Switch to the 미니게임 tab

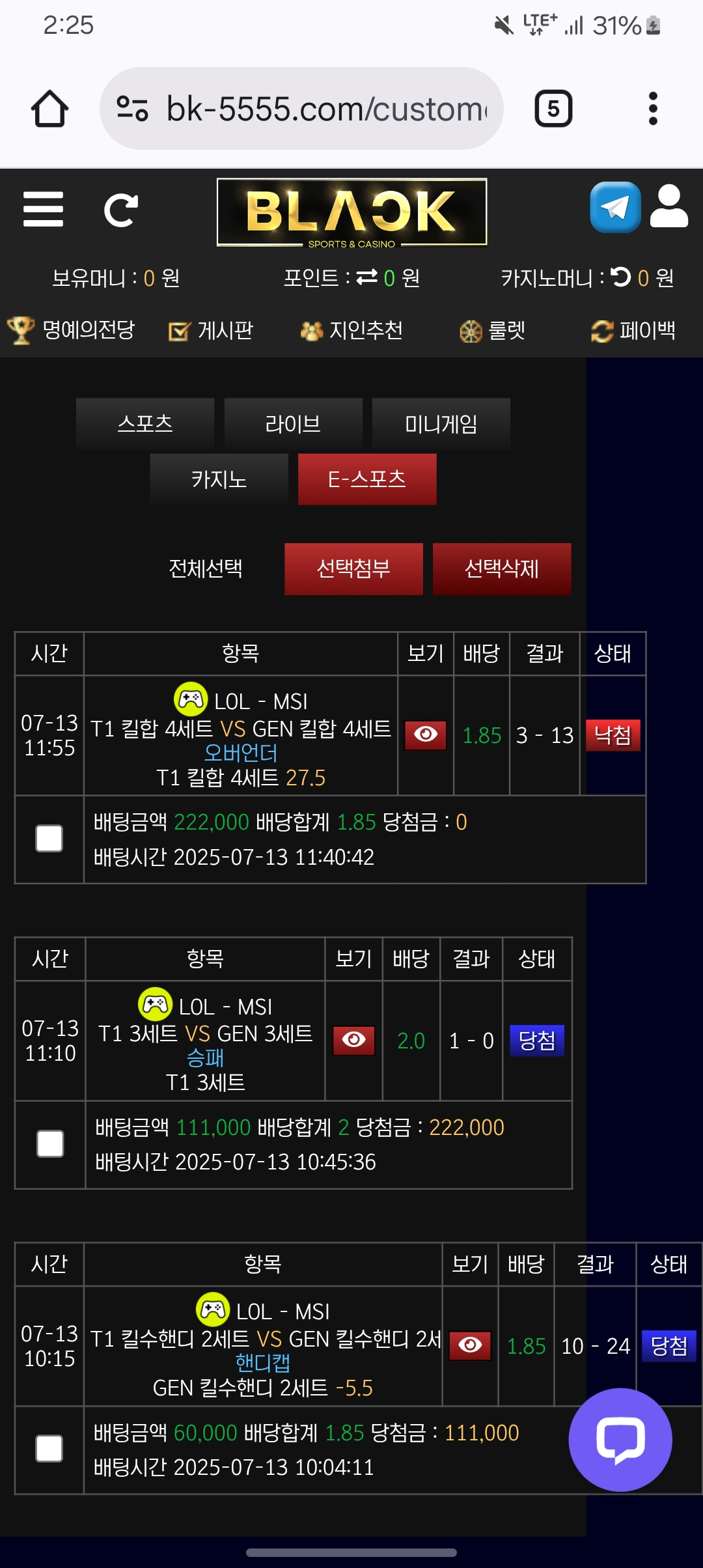tap(441, 424)
